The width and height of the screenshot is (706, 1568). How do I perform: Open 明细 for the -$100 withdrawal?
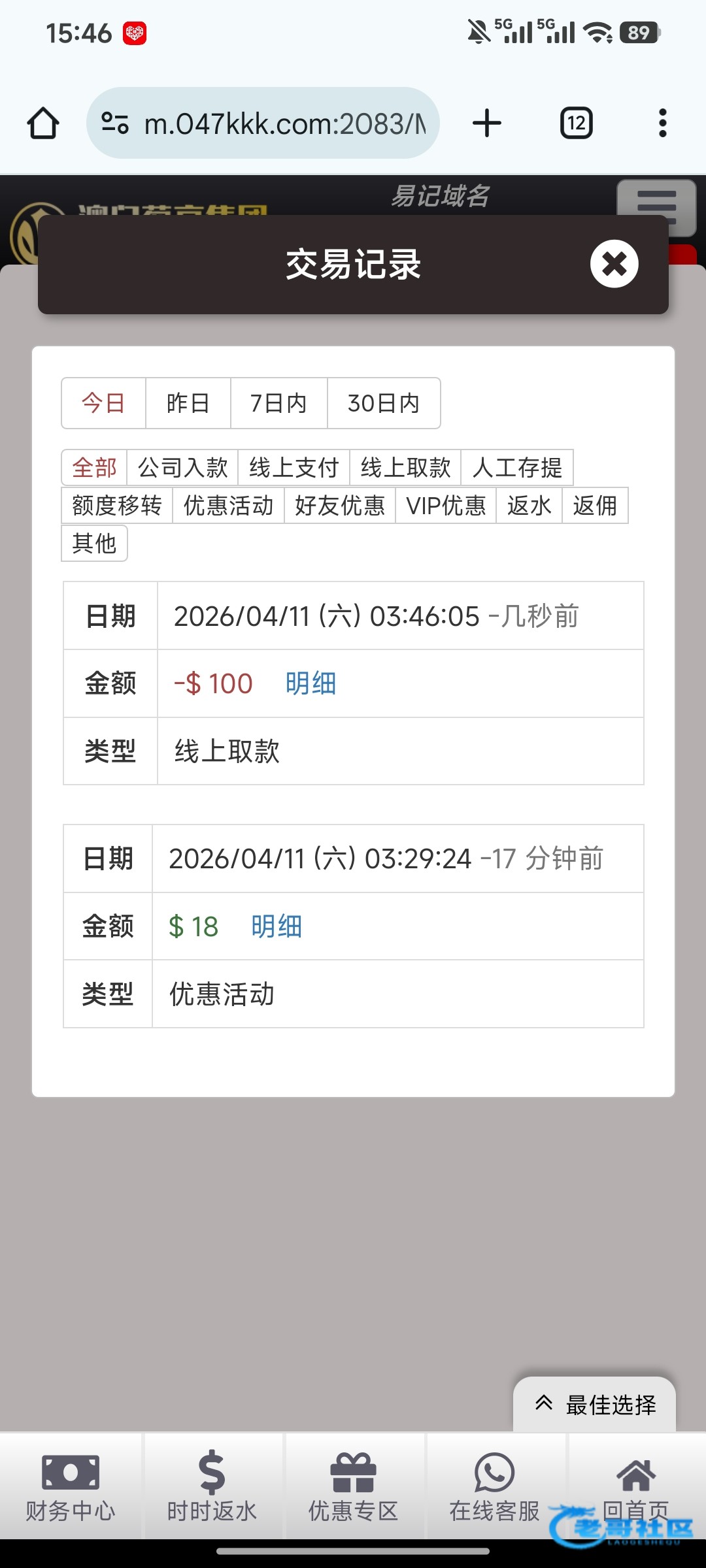pos(311,683)
